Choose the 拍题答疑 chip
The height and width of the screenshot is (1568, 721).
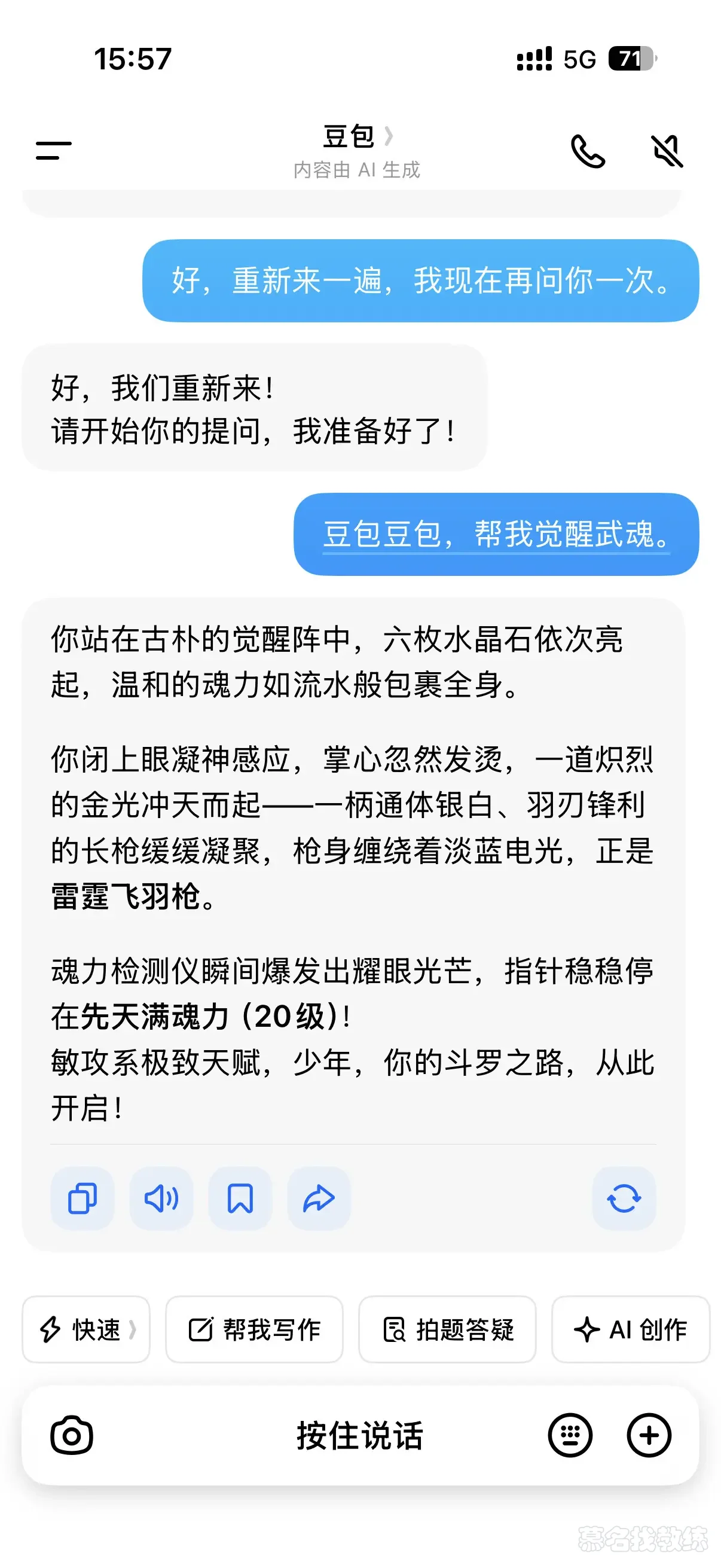[x=447, y=1329]
